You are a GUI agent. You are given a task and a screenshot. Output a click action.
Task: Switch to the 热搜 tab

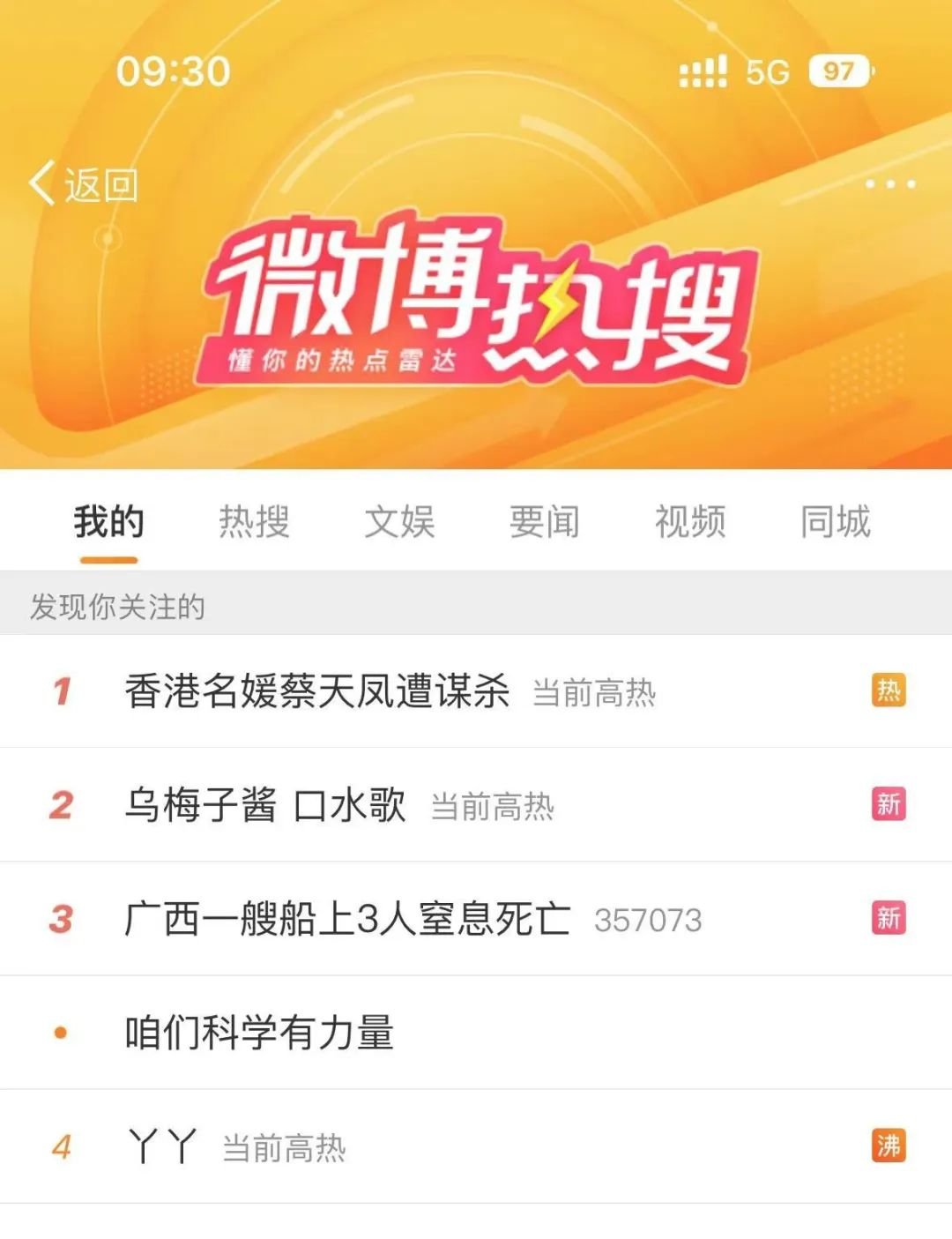coord(254,521)
